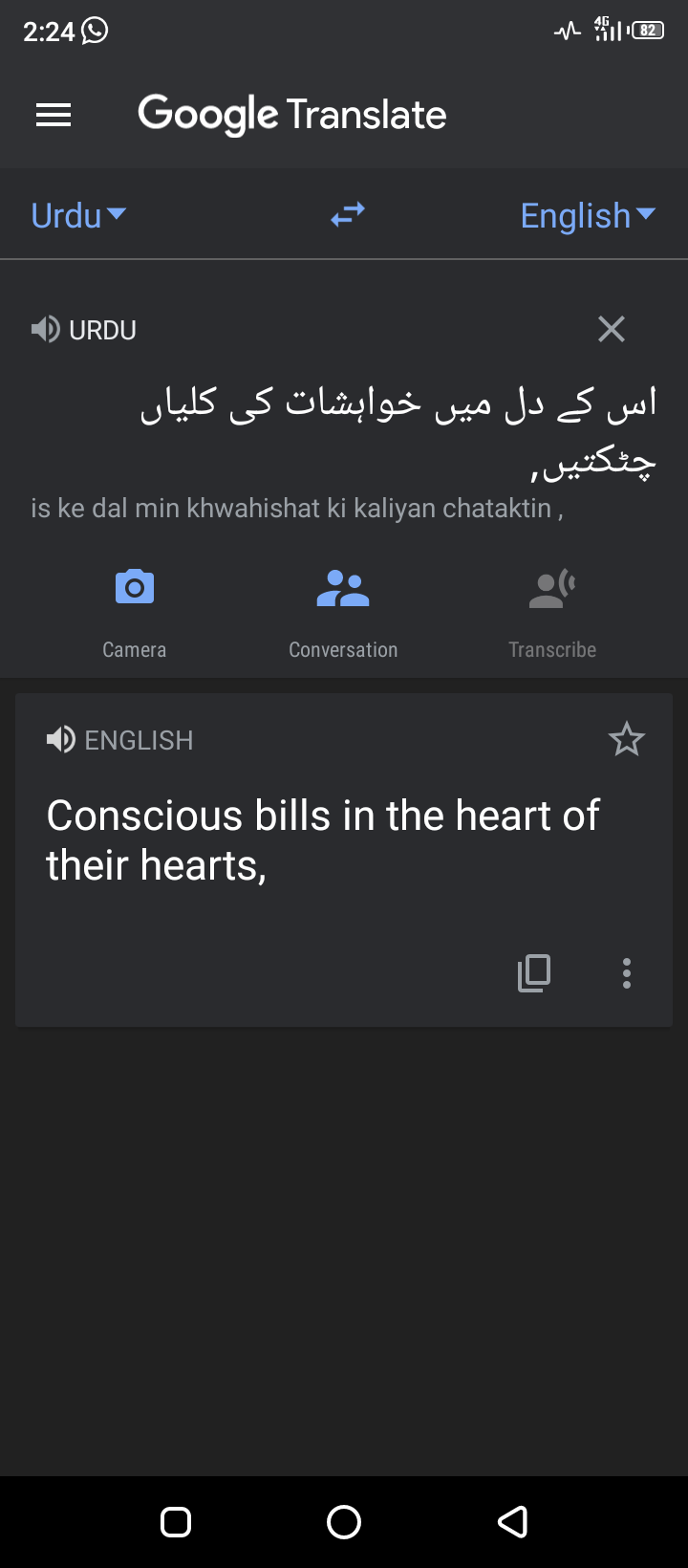This screenshot has width=688, height=1568.
Task: Copy the English translation
Action: tap(533, 973)
